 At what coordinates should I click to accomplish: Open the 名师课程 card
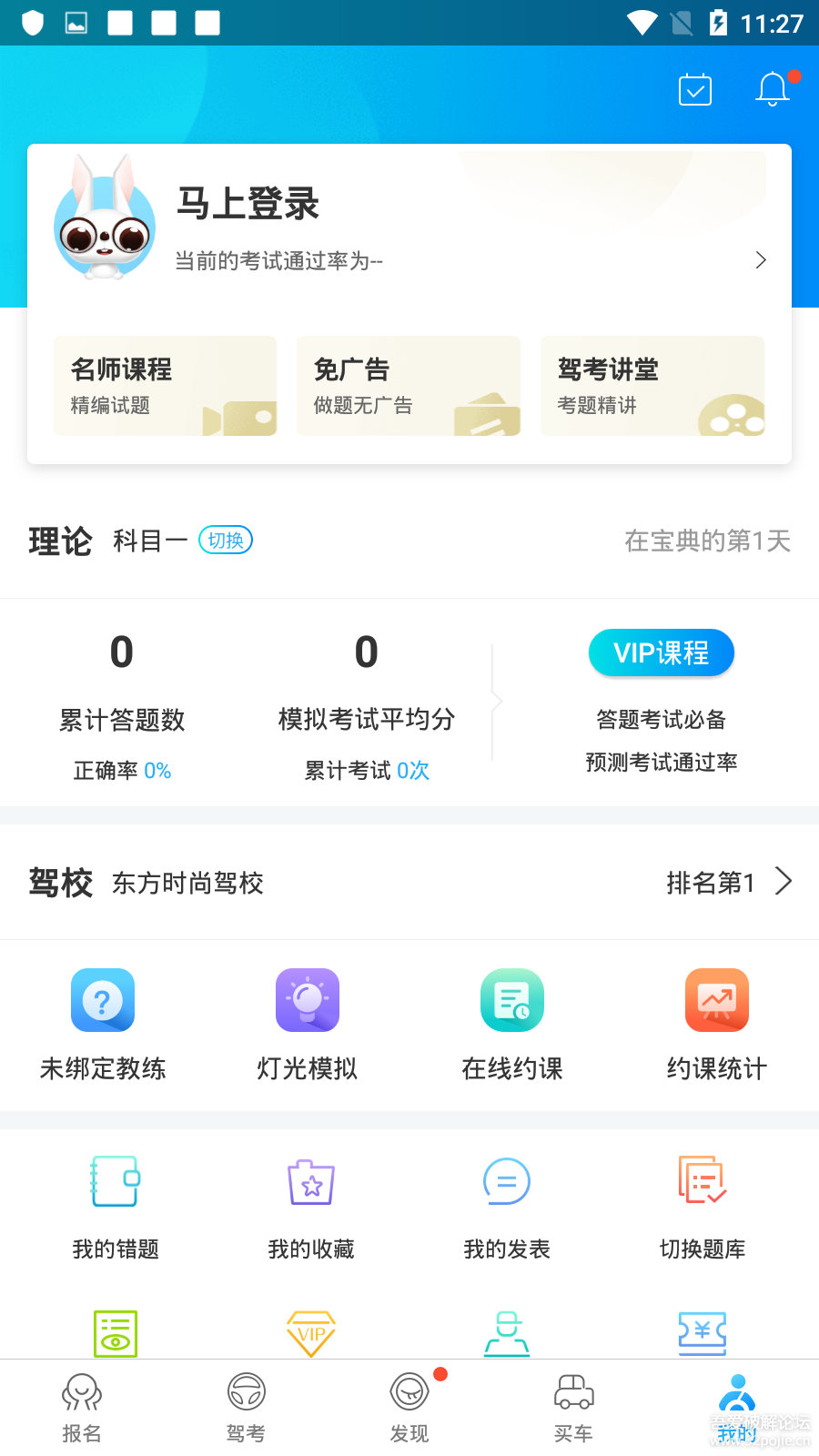tap(165, 386)
